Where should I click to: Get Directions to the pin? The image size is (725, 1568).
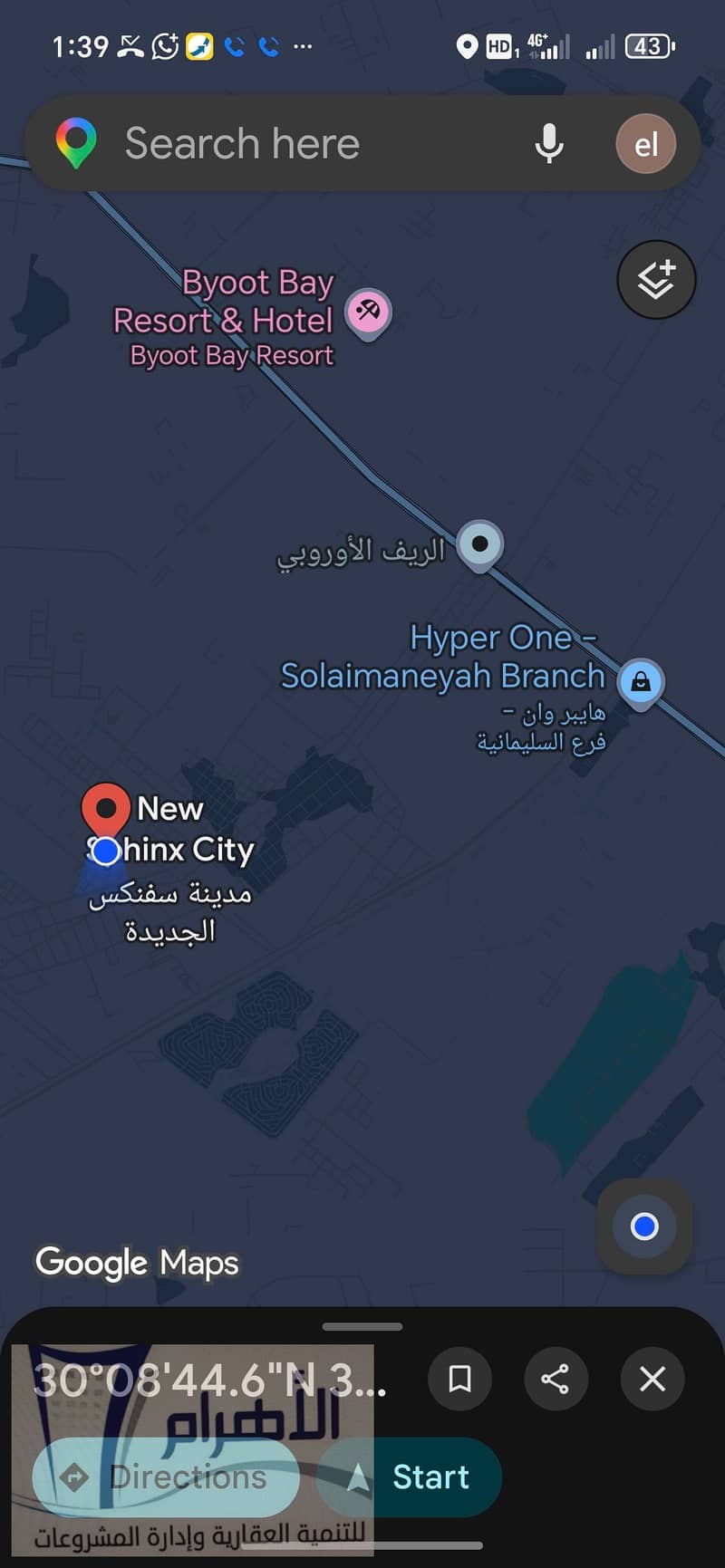point(166,1477)
